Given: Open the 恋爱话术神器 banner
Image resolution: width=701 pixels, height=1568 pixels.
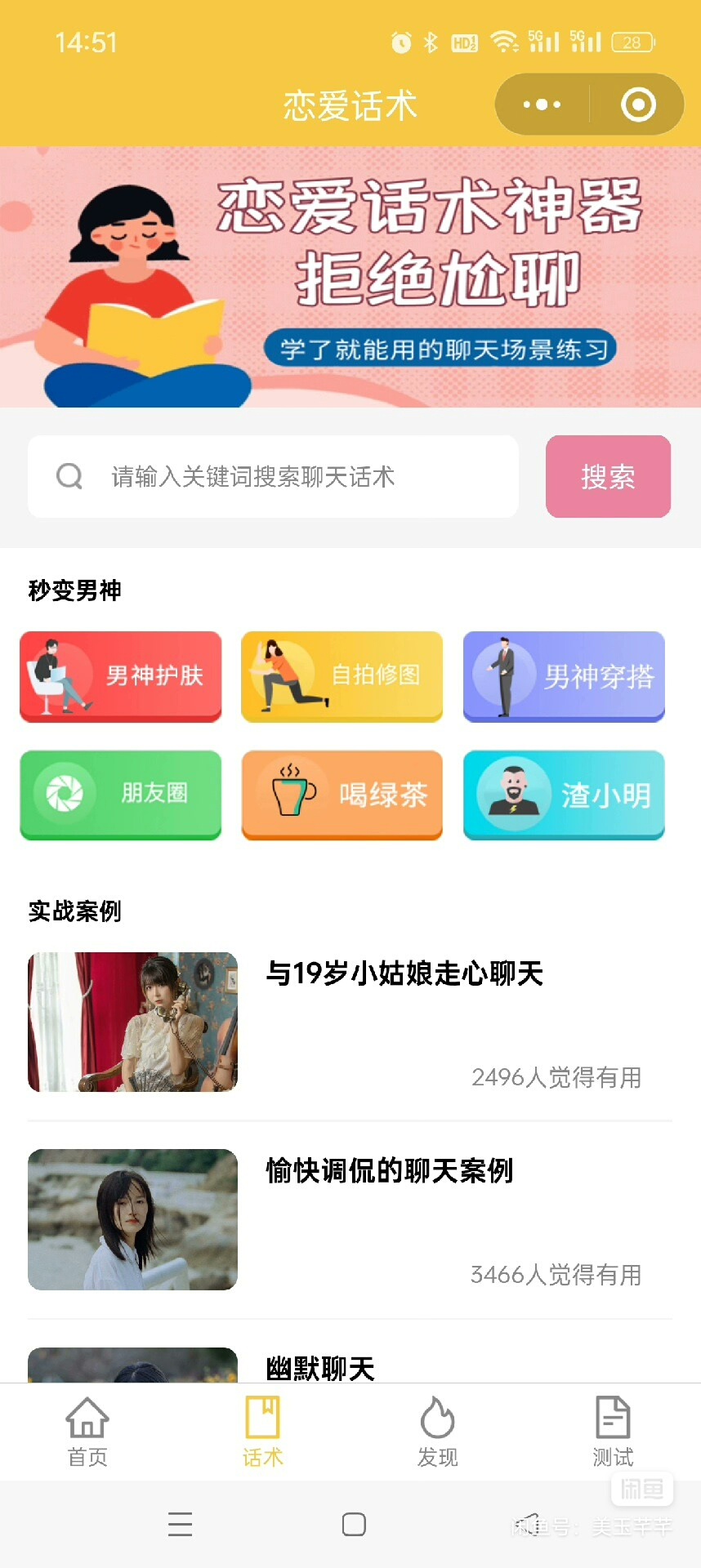Looking at the screenshot, I should click(x=350, y=277).
